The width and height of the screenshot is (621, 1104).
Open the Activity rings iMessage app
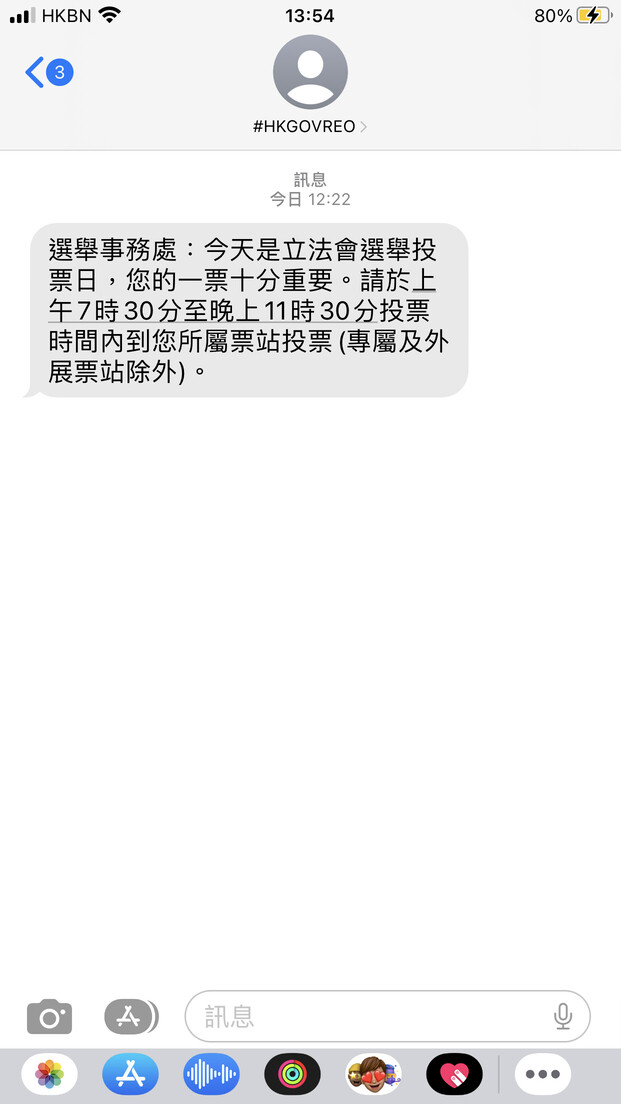tap(292, 1075)
